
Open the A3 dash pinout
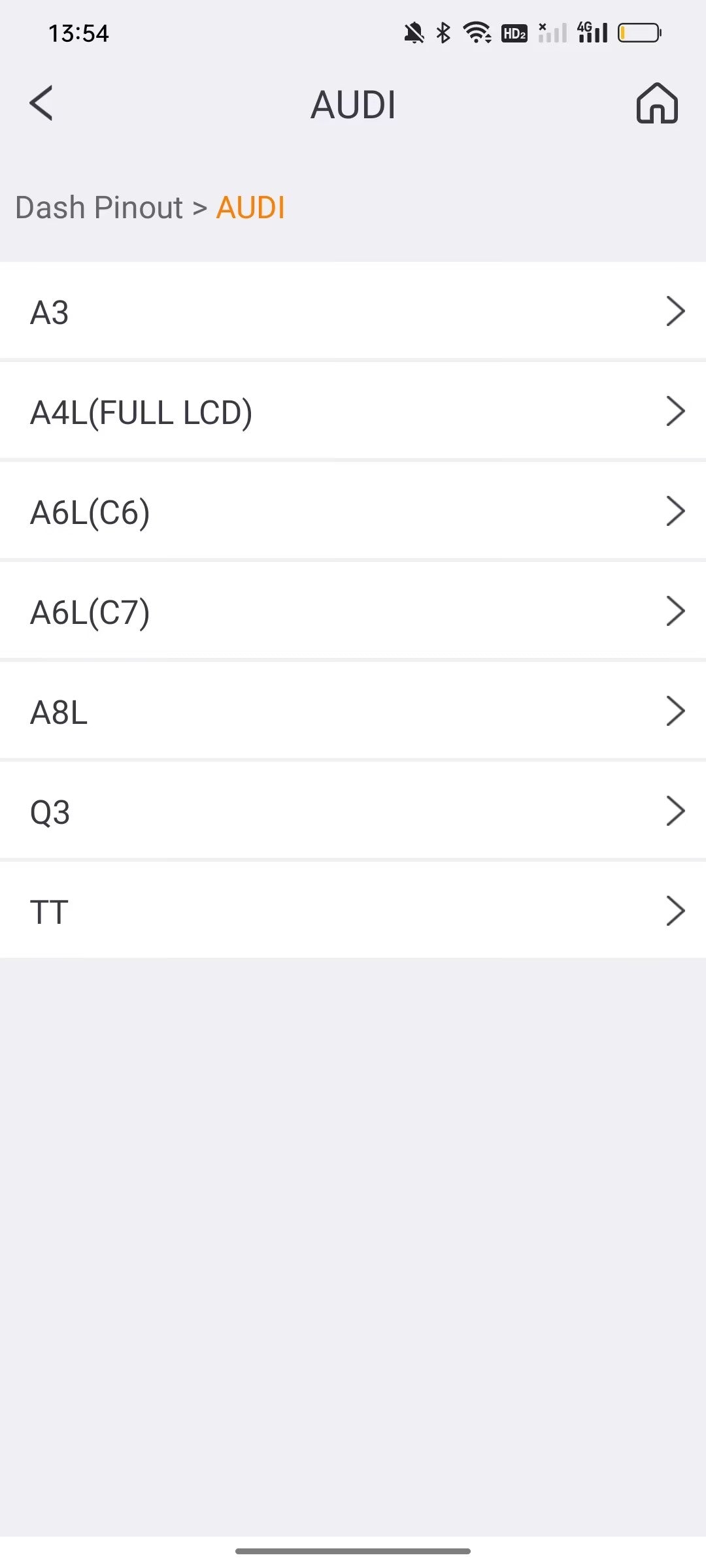pyautogui.click(x=353, y=312)
